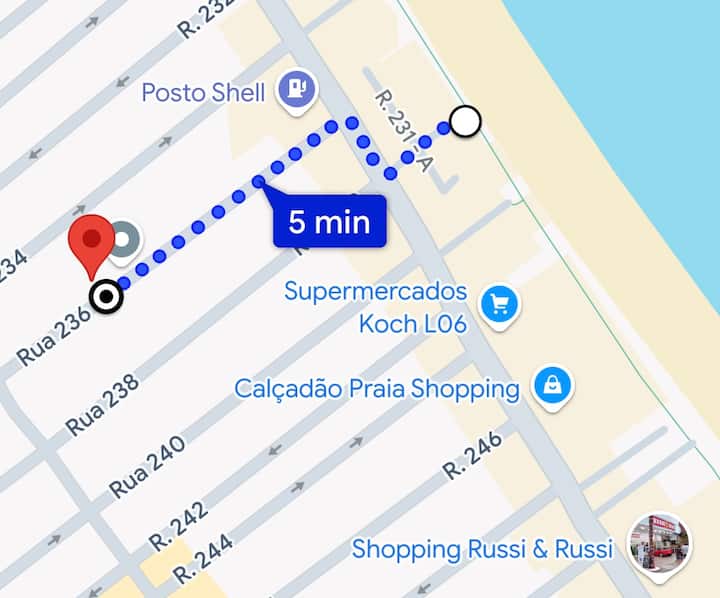Open the Calçadão Praia Shopping marker
This screenshot has height=598, width=720.
click(551, 387)
